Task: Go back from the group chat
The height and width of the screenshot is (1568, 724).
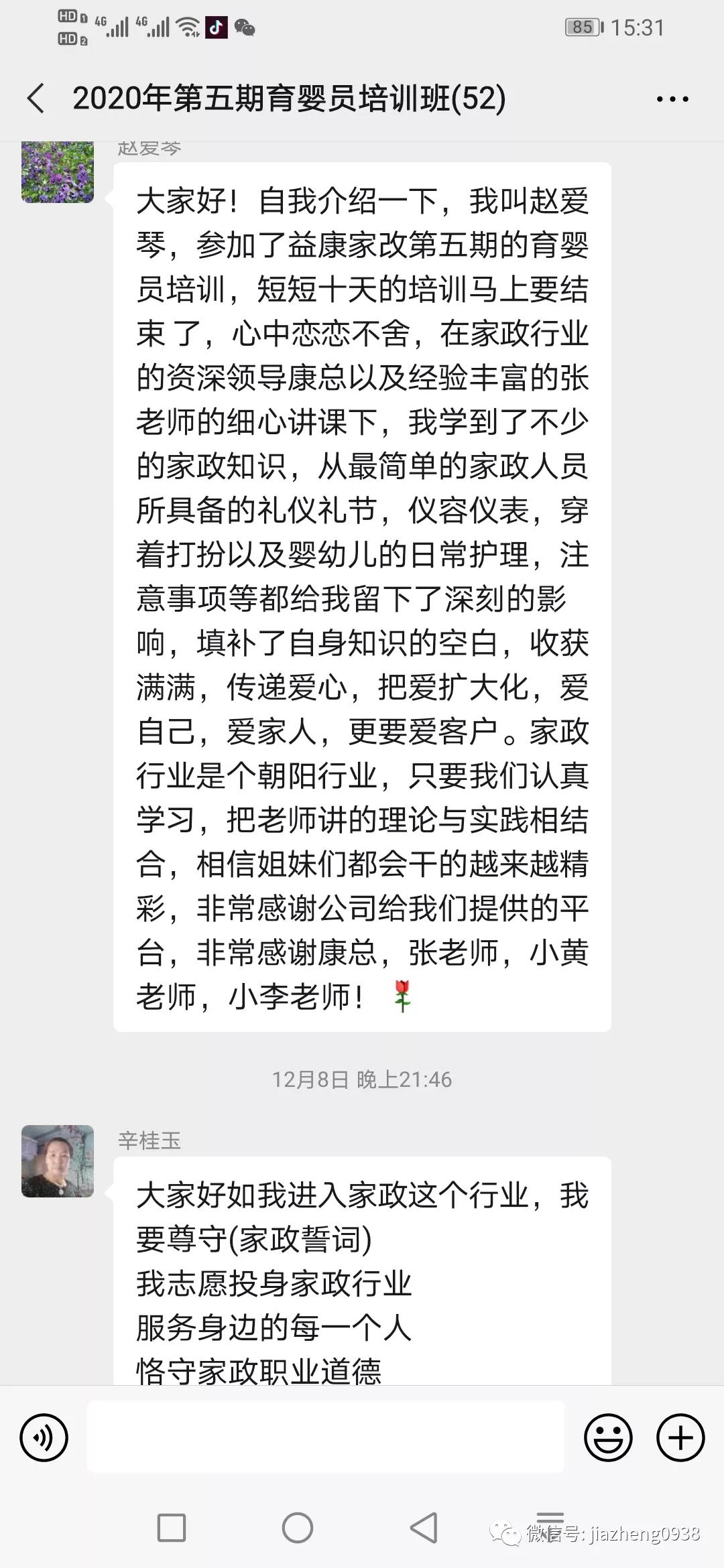Action: [36, 99]
